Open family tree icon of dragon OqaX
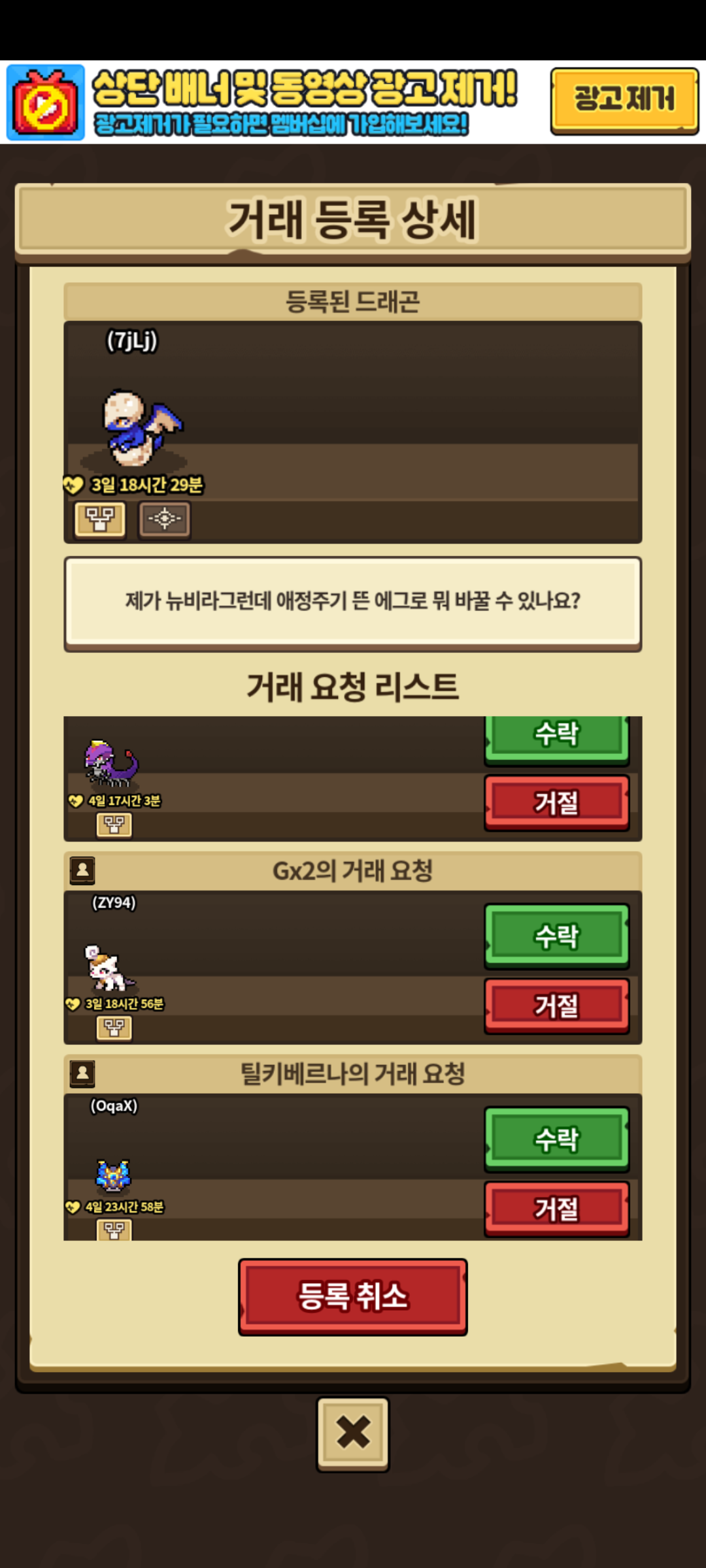The width and height of the screenshot is (706, 1568). pyautogui.click(x=114, y=1230)
